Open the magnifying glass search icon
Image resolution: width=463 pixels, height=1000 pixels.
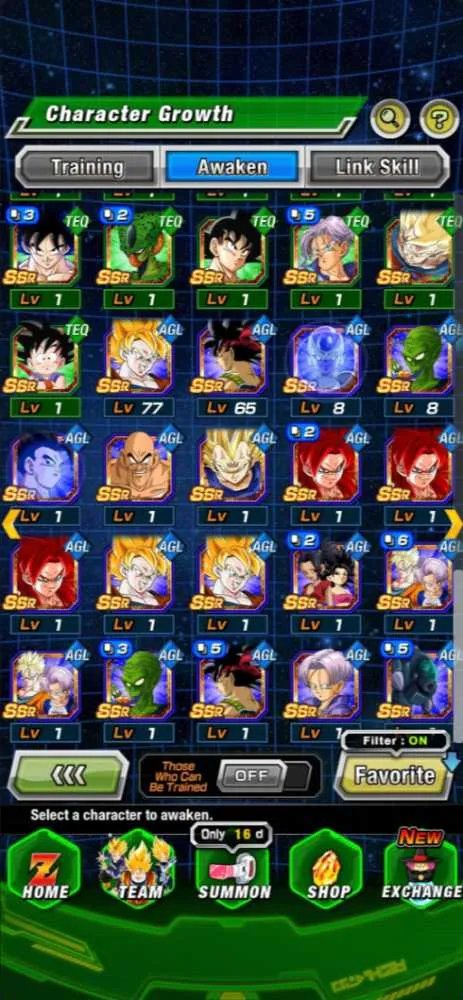click(x=390, y=118)
